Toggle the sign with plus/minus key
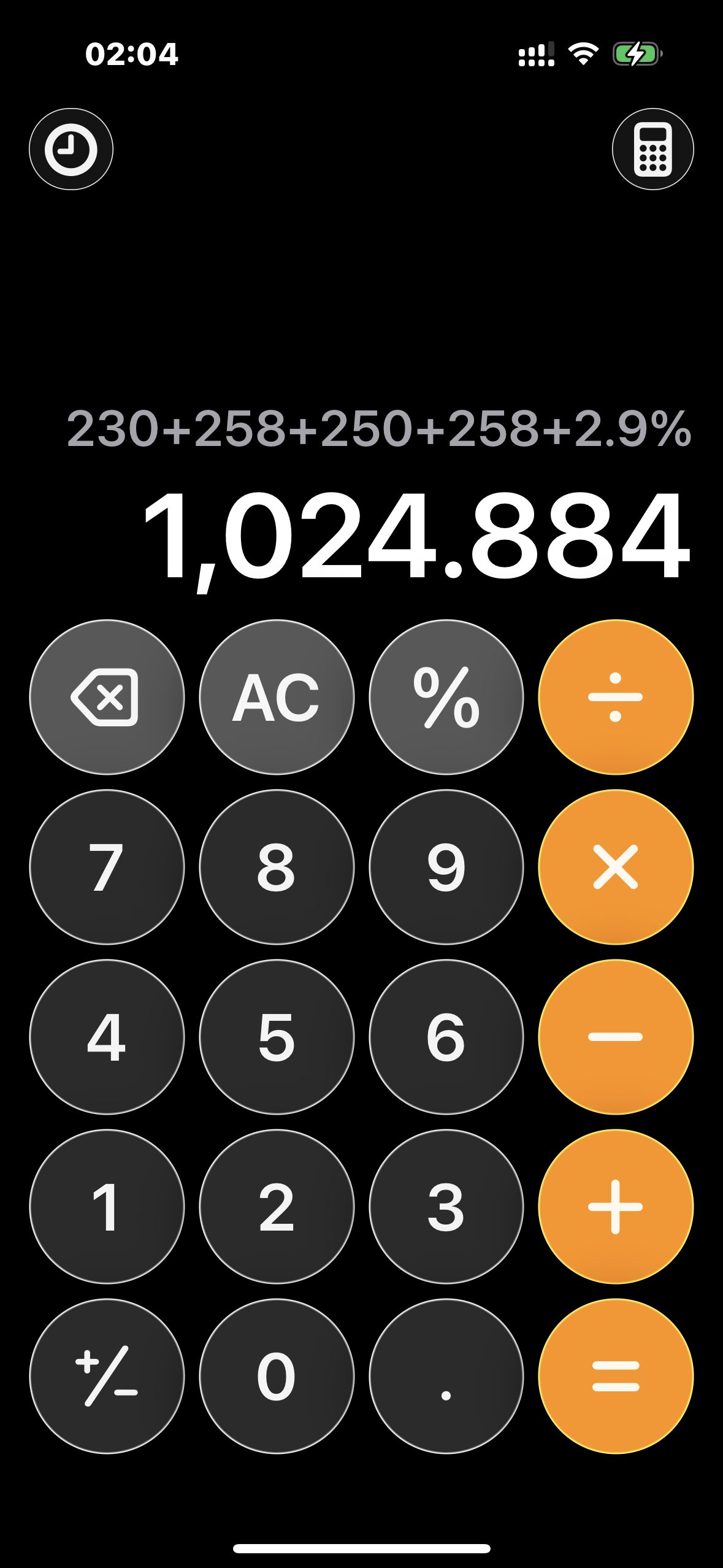 pyautogui.click(x=107, y=1376)
